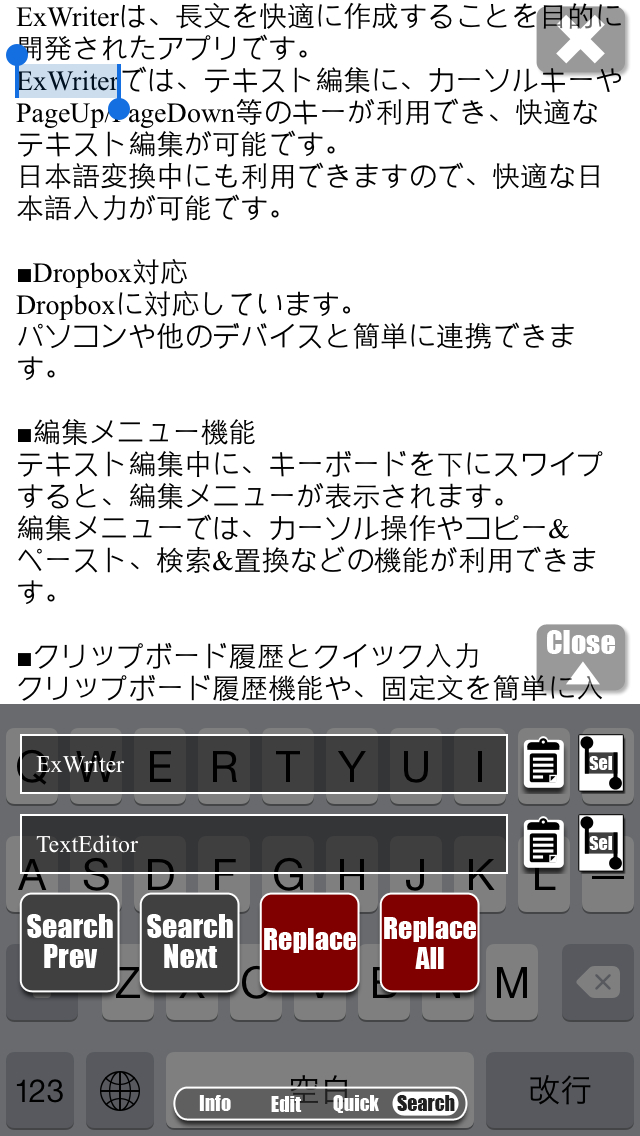Screen dimensions: 640x1136
Task: Edit the TextEditor replacement field
Action: point(263,844)
